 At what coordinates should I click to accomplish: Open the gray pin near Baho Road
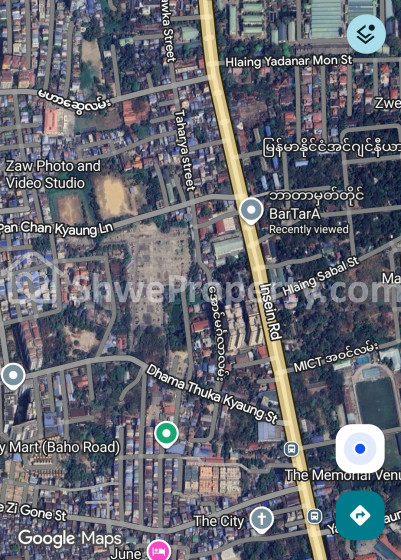pos(13,376)
